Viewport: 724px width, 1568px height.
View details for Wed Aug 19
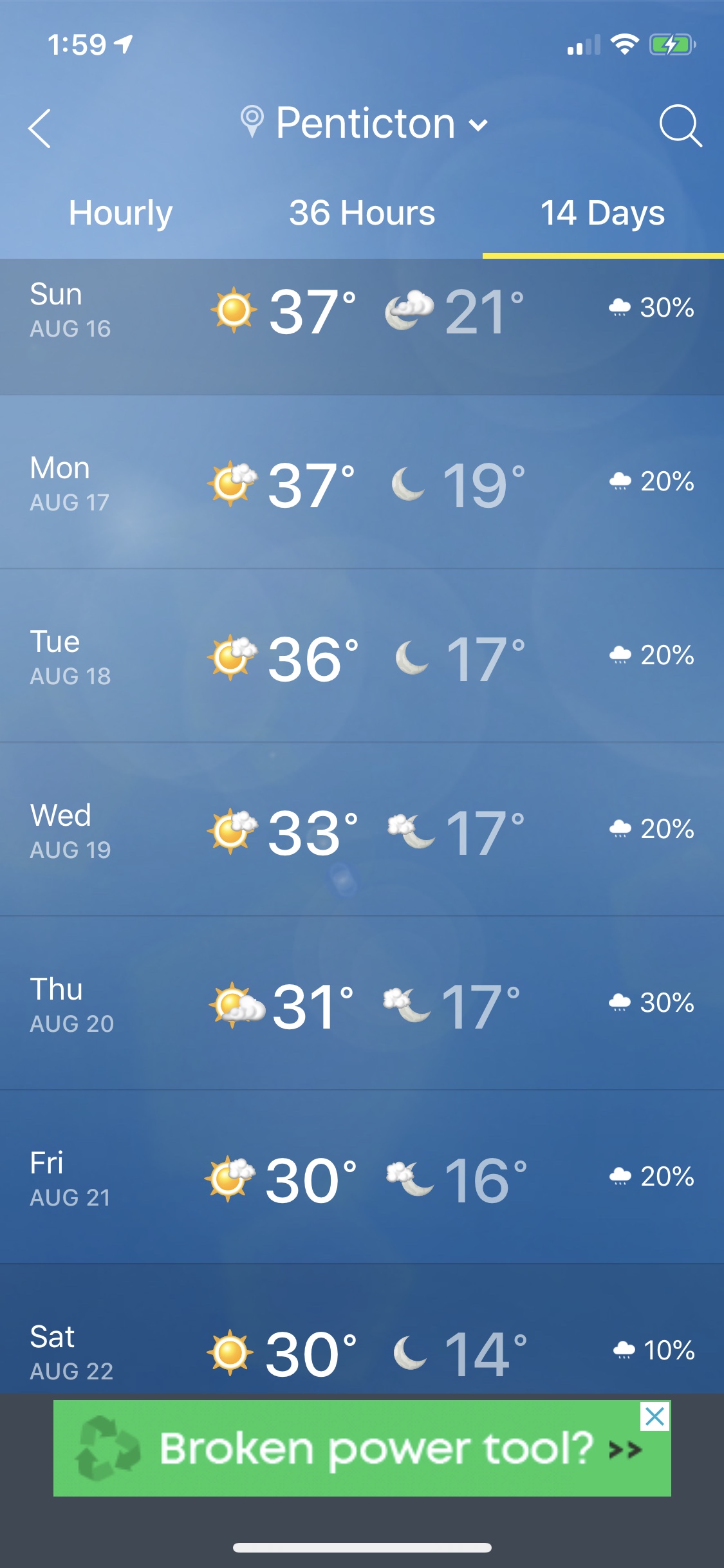pyautogui.click(x=362, y=832)
